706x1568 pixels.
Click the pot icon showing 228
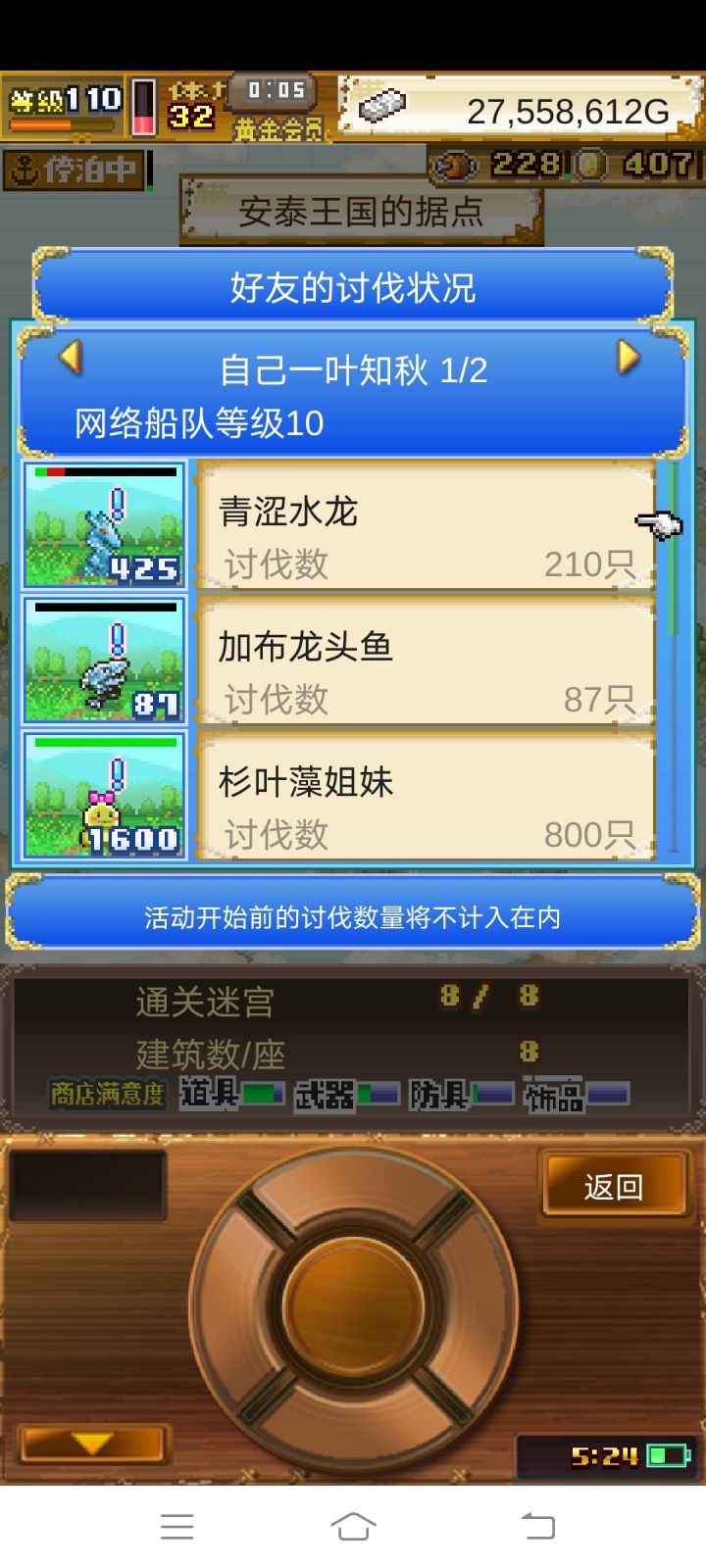(x=454, y=165)
